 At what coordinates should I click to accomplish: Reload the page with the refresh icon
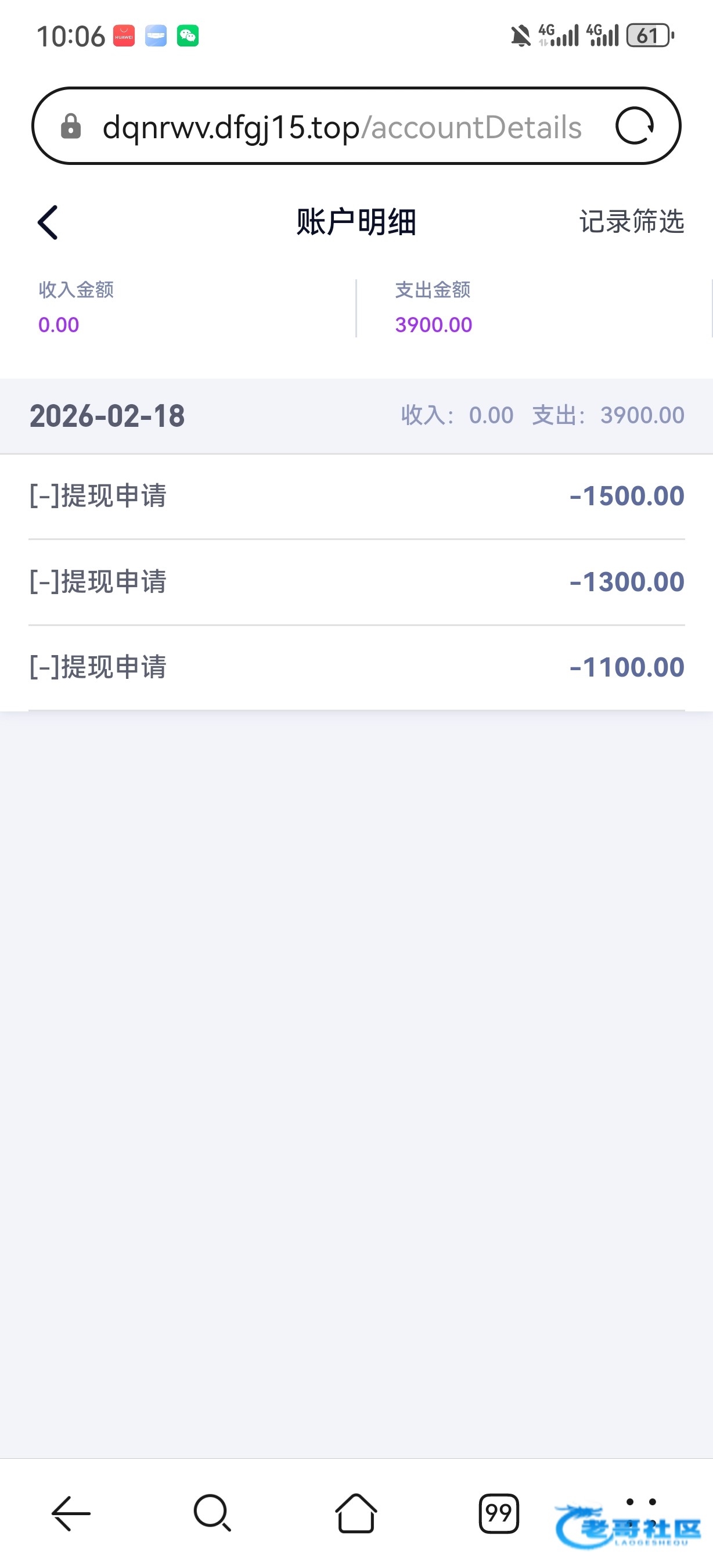(x=634, y=126)
